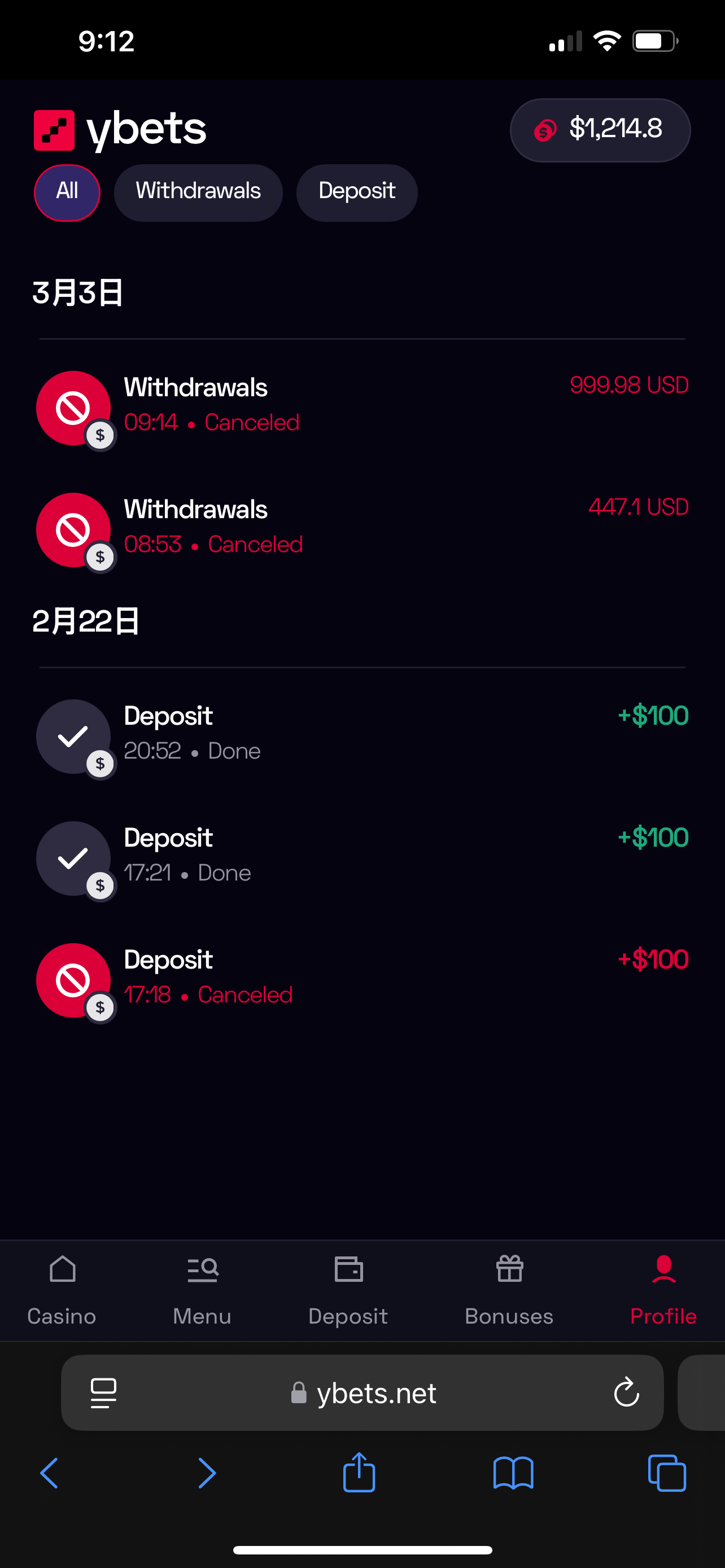Open the $1,214.8 balance pill
This screenshot has width=725, height=1568.
tap(600, 130)
